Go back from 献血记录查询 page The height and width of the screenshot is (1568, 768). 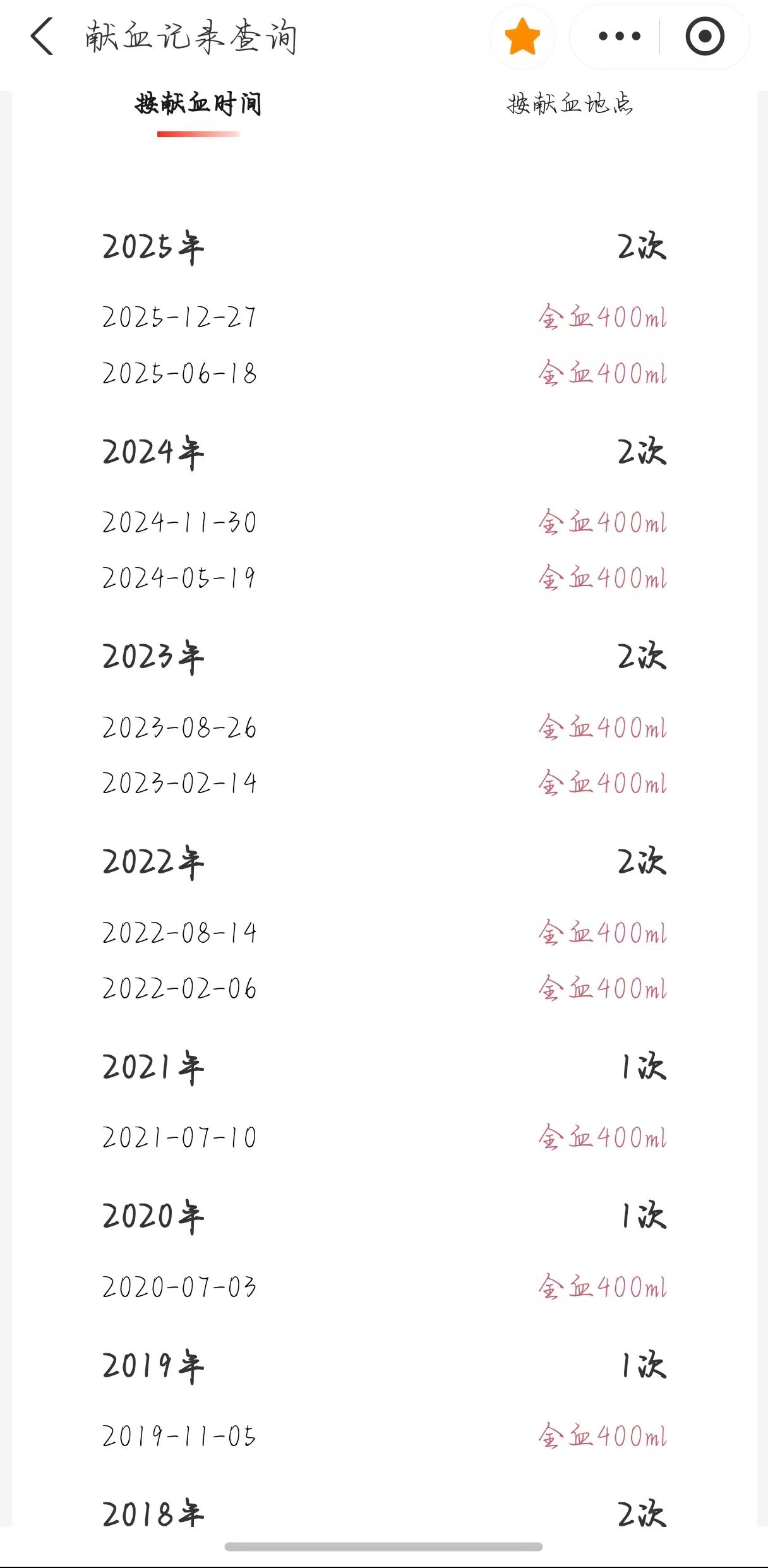coord(42,37)
